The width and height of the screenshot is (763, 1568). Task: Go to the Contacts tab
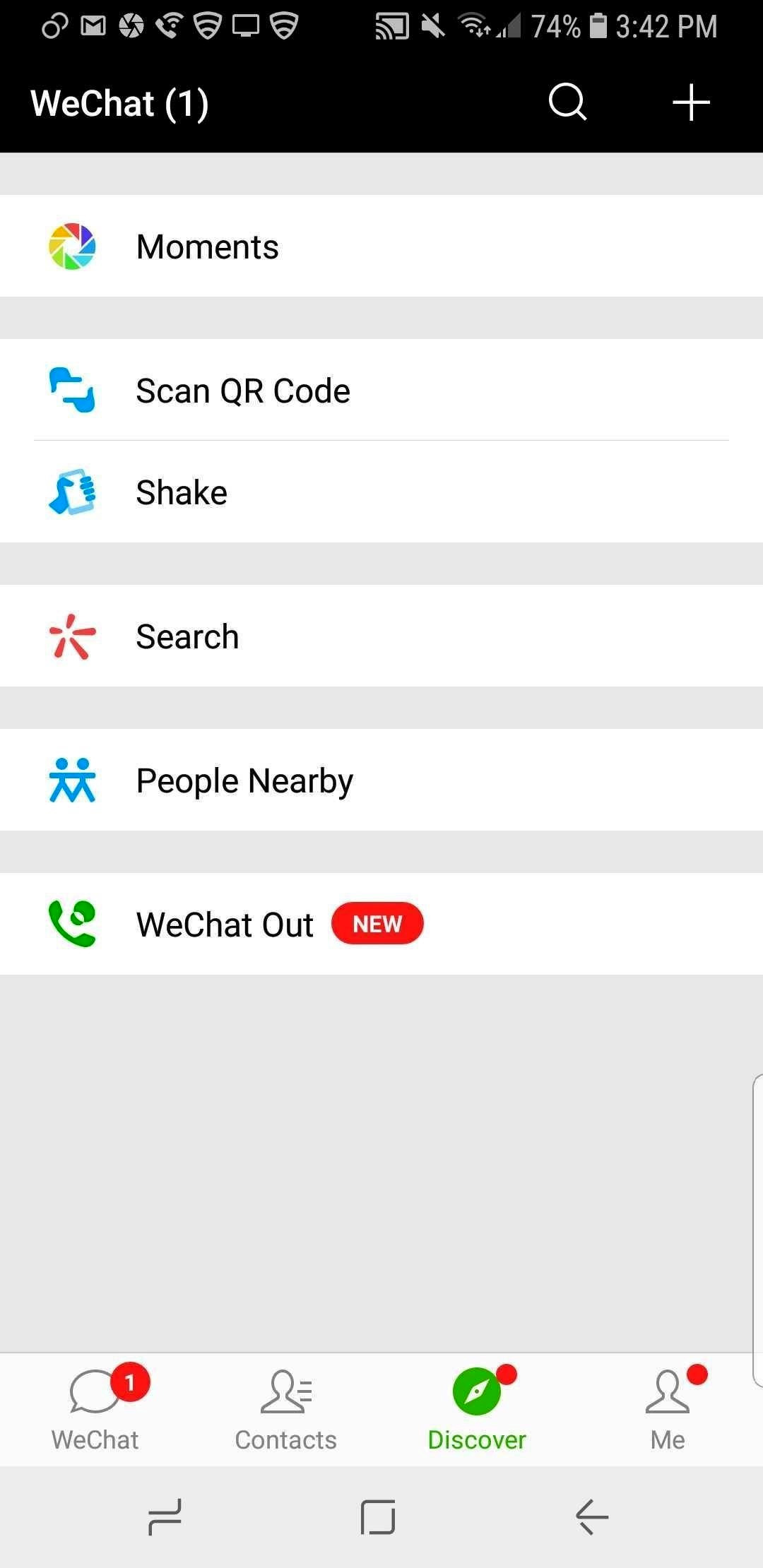(x=286, y=1410)
